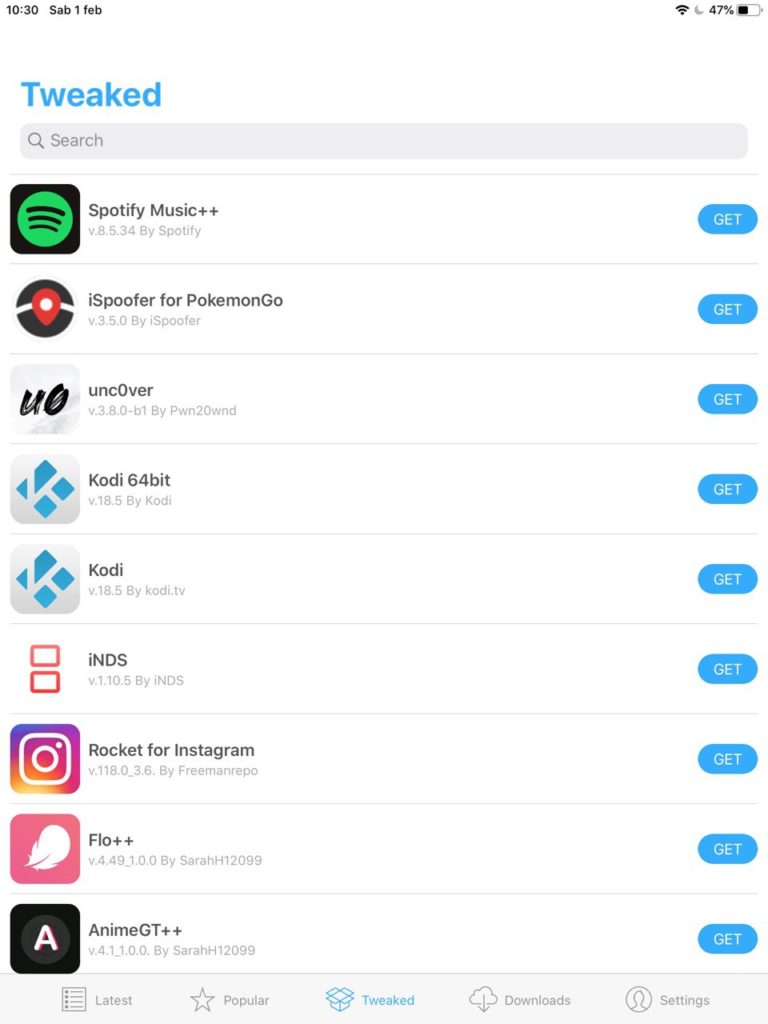Switch to the Latest tab
The image size is (768, 1024).
[97, 1000]
